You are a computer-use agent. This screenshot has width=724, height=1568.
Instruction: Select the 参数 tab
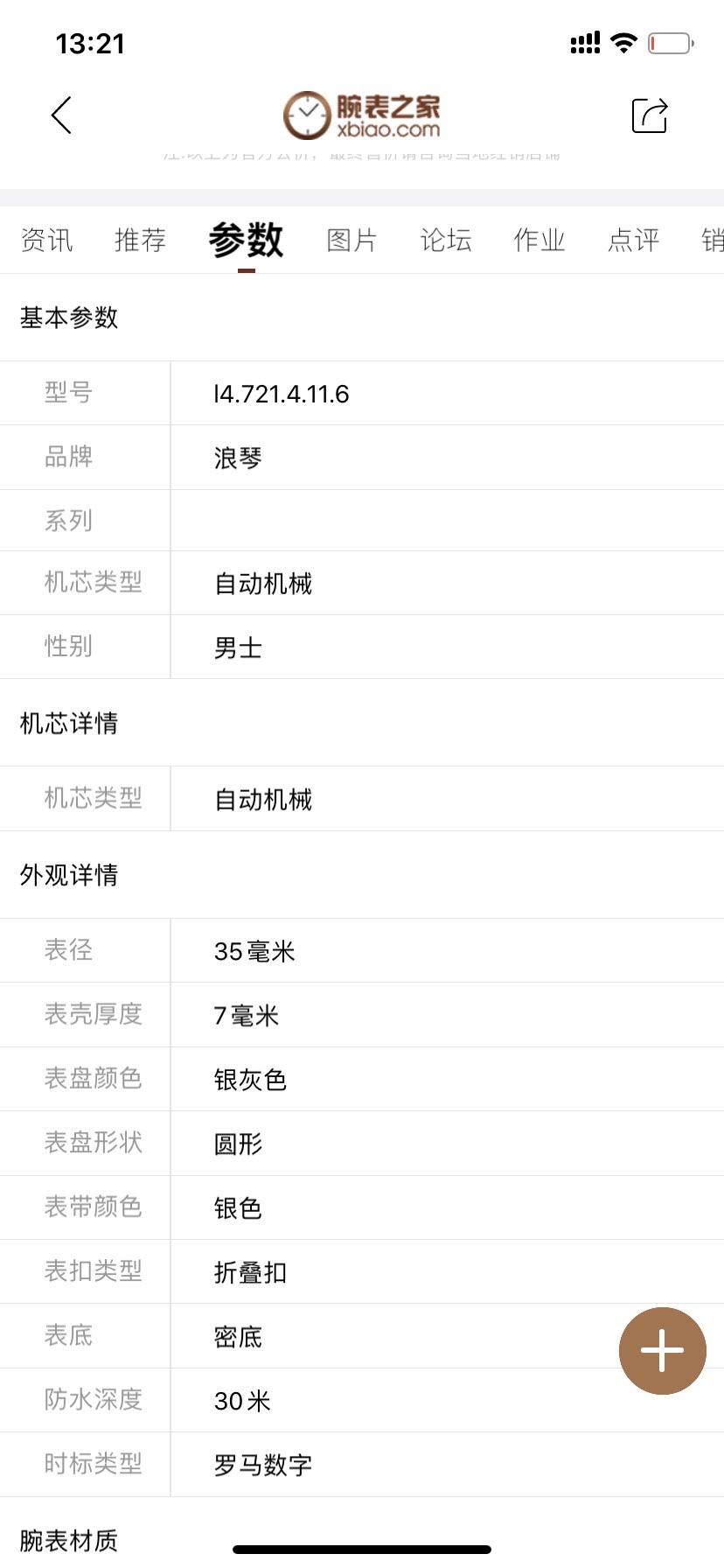[x=247, y=240]
